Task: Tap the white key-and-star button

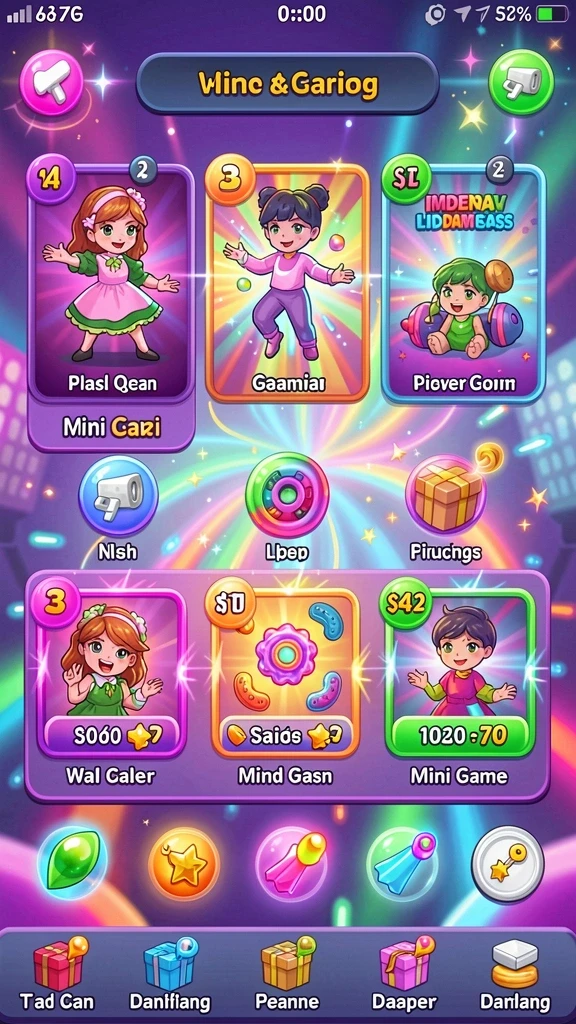Action: [508, 863]
